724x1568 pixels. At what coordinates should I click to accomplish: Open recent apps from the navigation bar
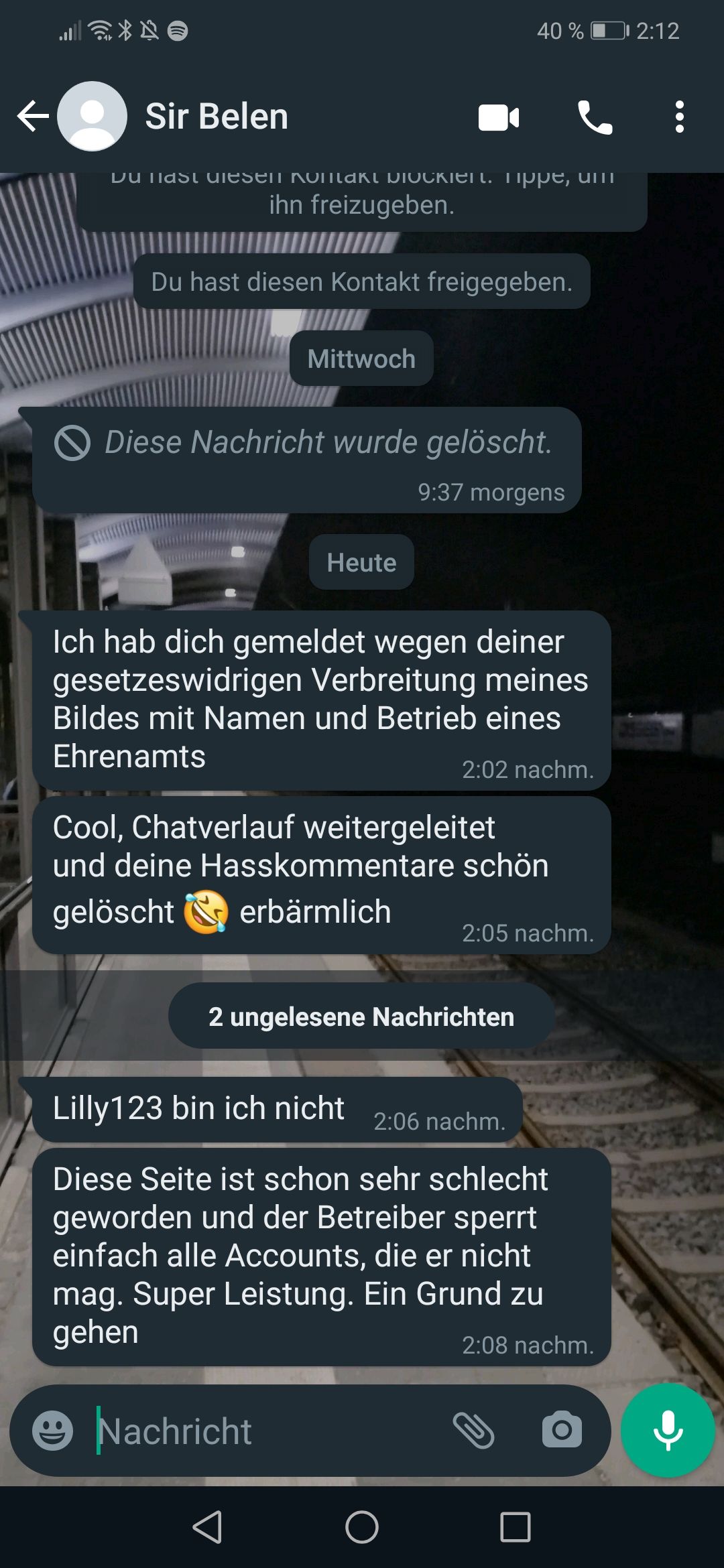516,1527
